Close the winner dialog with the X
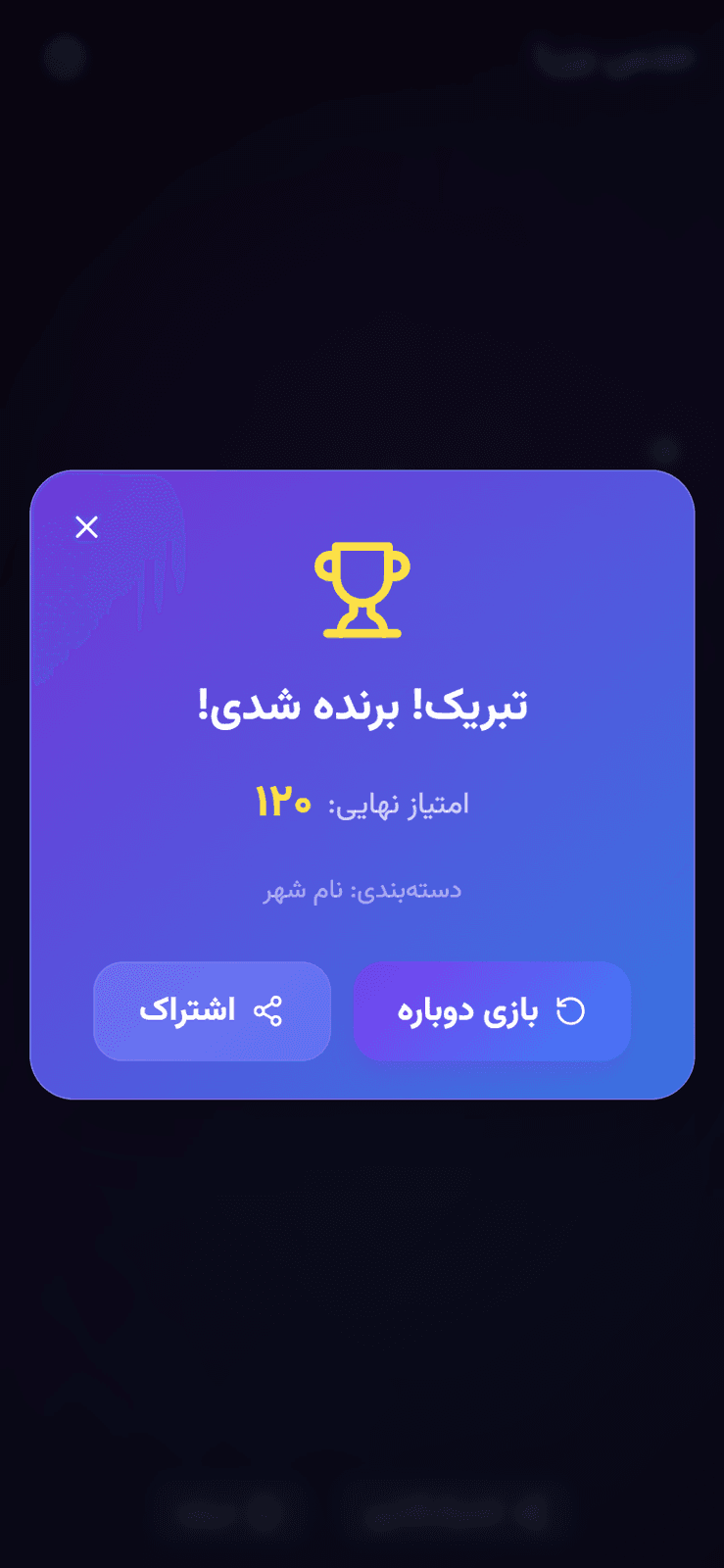The width and height of the screenshot is (724, 1568). (x=87, y=527)
